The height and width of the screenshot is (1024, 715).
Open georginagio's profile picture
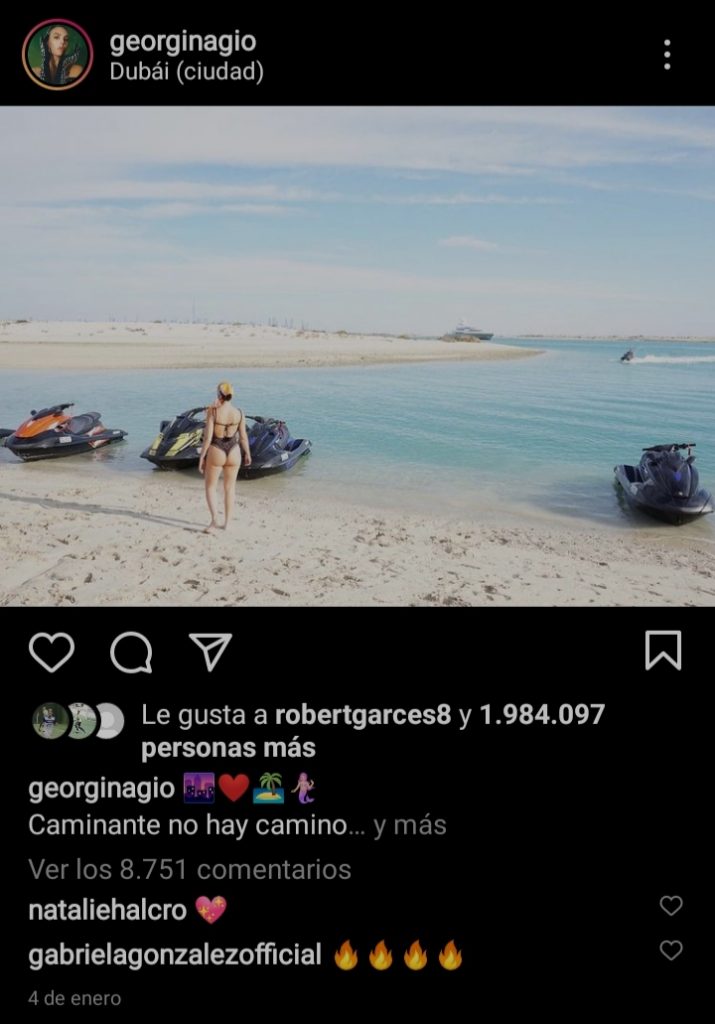(57, 55)
